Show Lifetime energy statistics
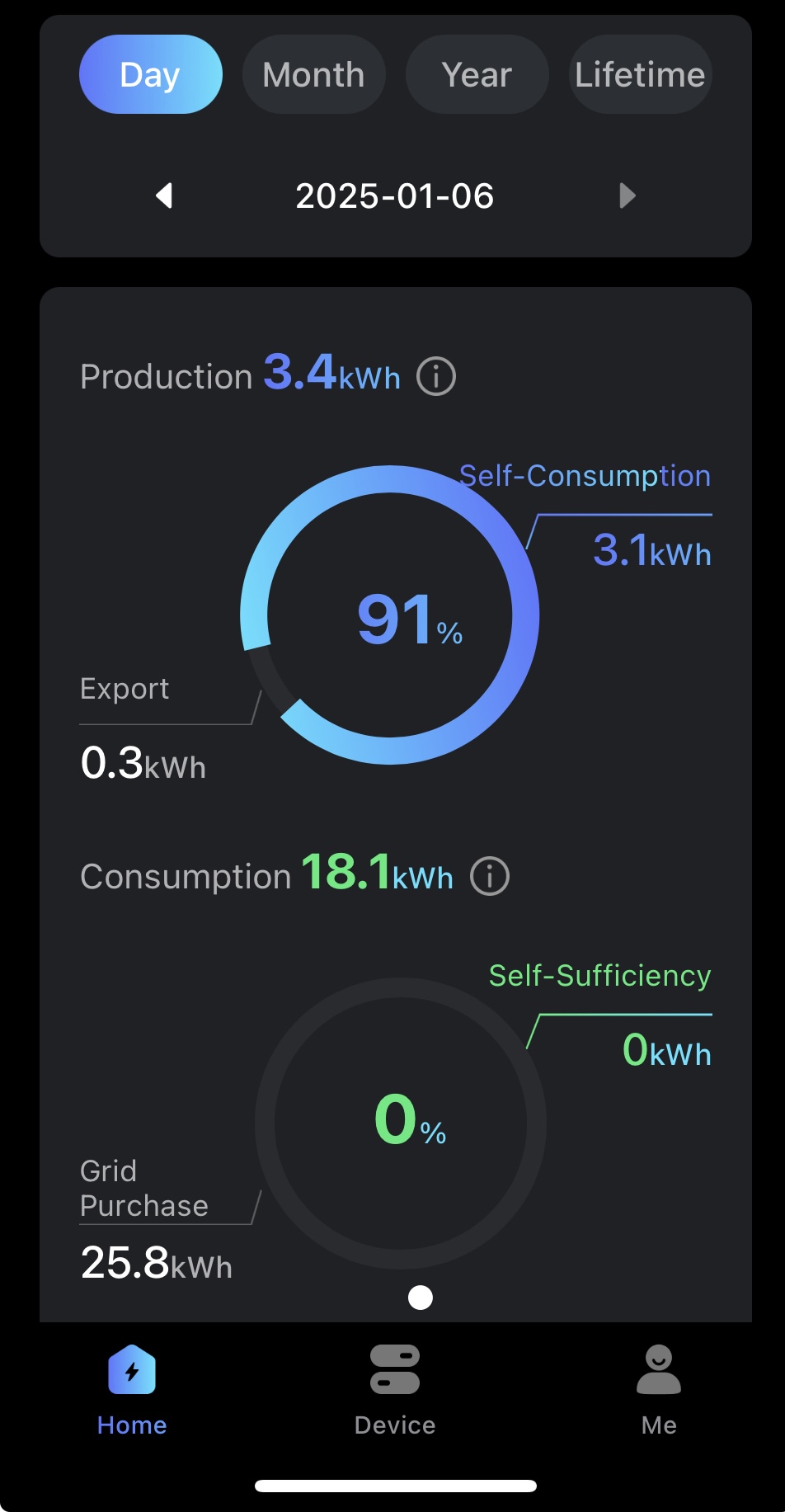 640,74
